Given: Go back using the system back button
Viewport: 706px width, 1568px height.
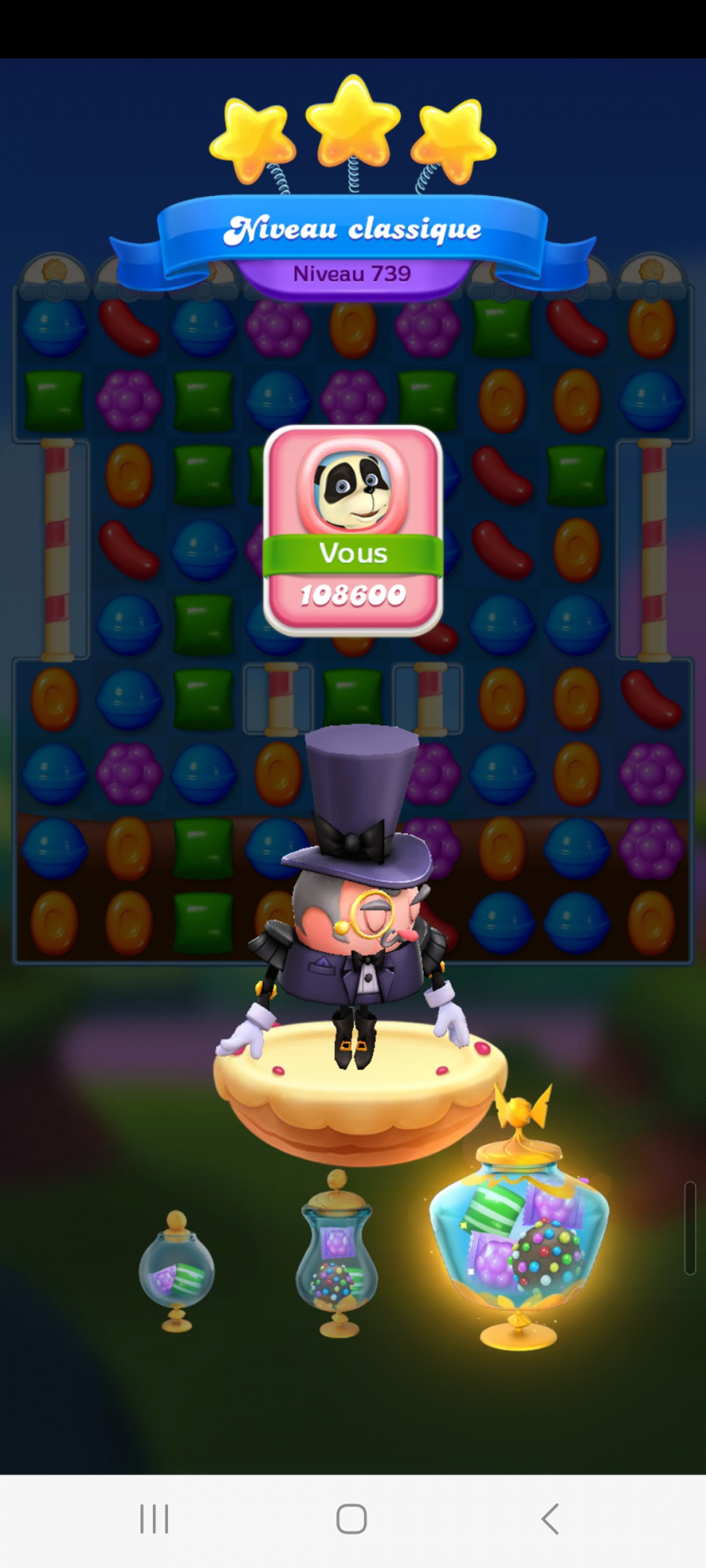Looking at the screenshot, I should click(x=550, y=1519).
